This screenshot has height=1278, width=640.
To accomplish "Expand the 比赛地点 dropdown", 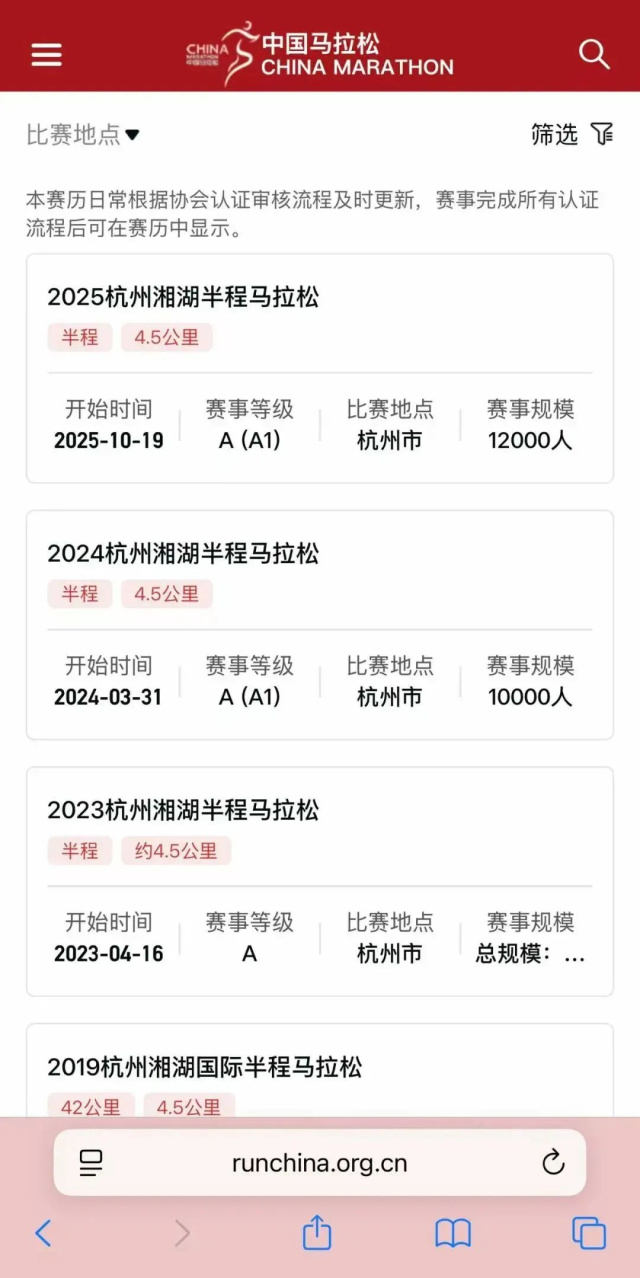I will (83, 134).
